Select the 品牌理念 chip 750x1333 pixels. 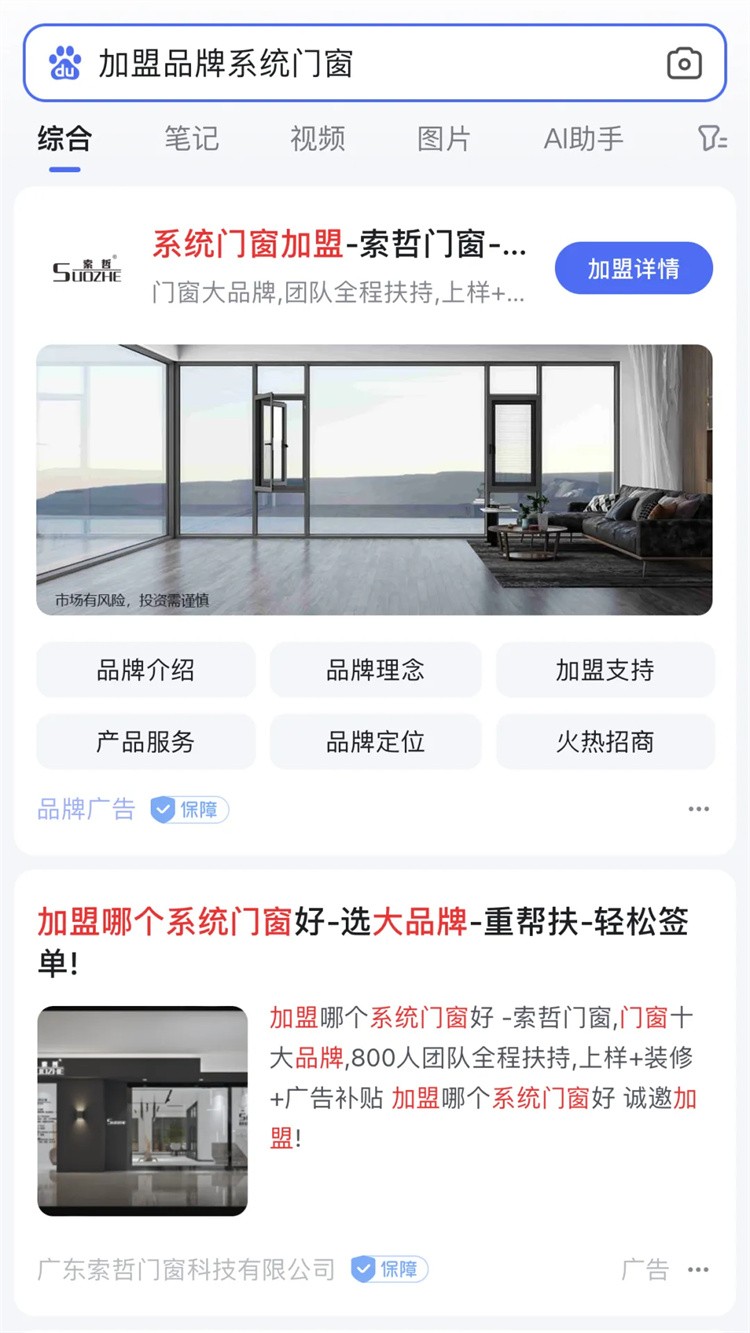(375, 670)
